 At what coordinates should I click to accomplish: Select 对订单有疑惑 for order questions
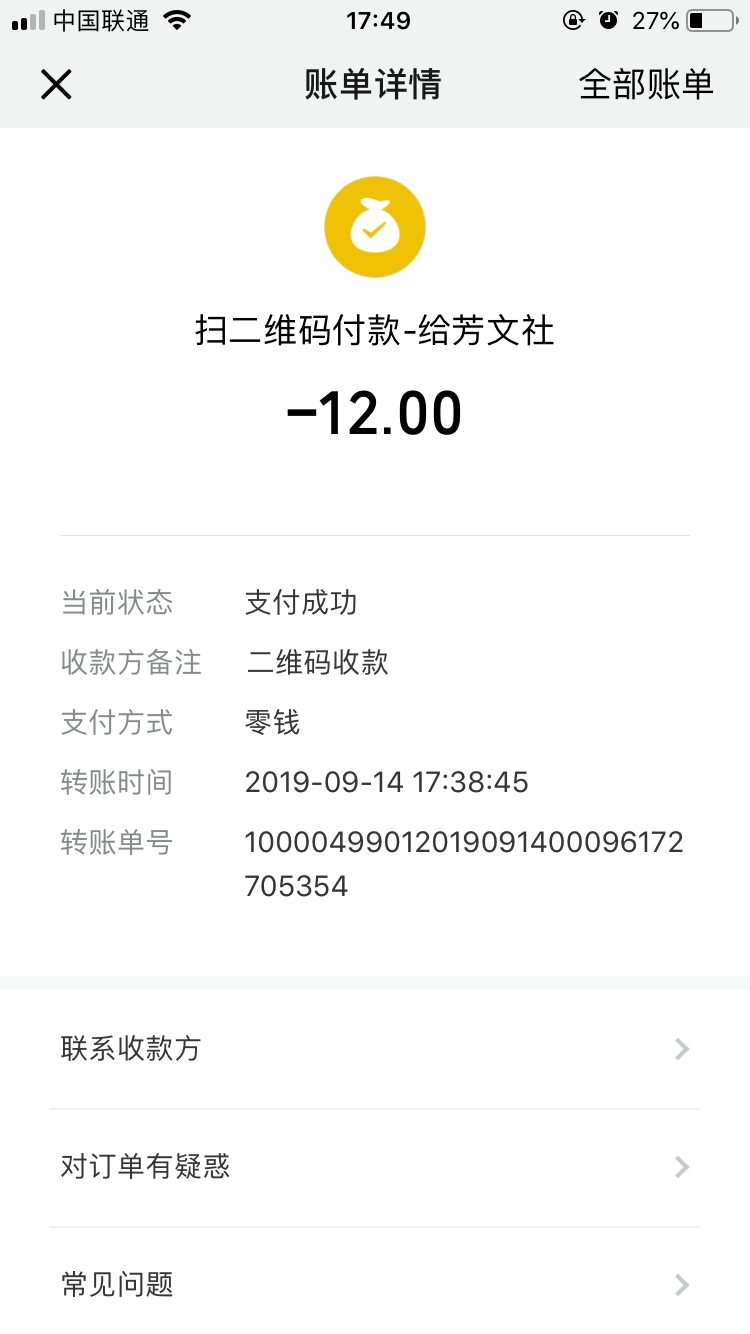[374, 1167]
